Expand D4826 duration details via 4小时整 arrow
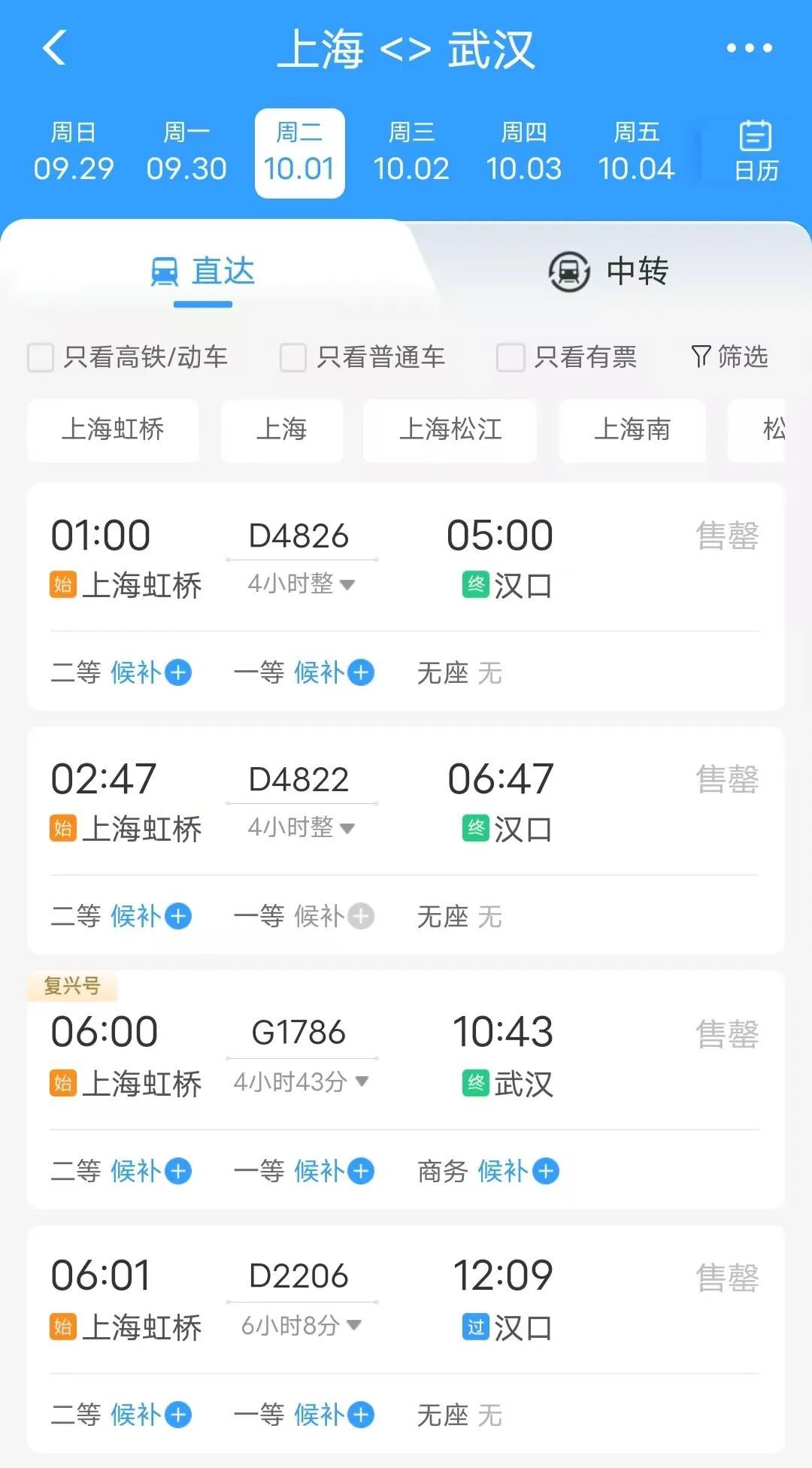Viewport: 812px width, 1468px height. pyautogui.click(x=347, y=584)
